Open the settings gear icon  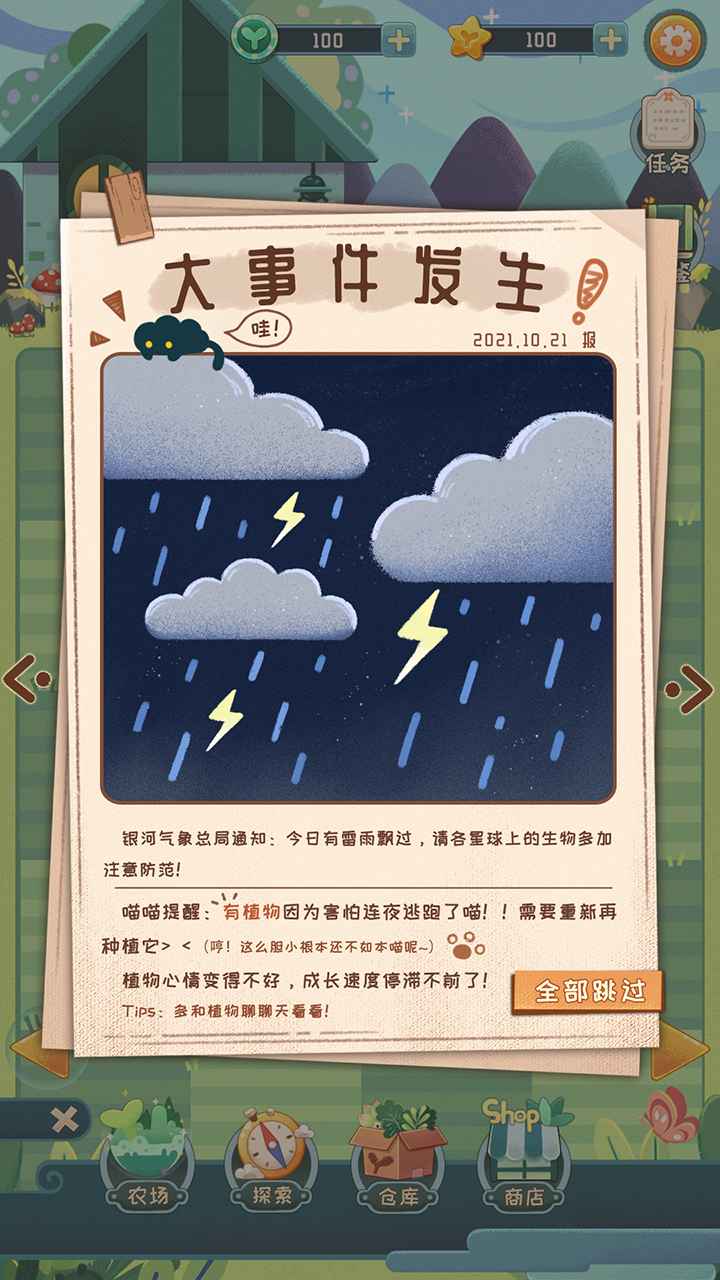(x=675, y=40)
